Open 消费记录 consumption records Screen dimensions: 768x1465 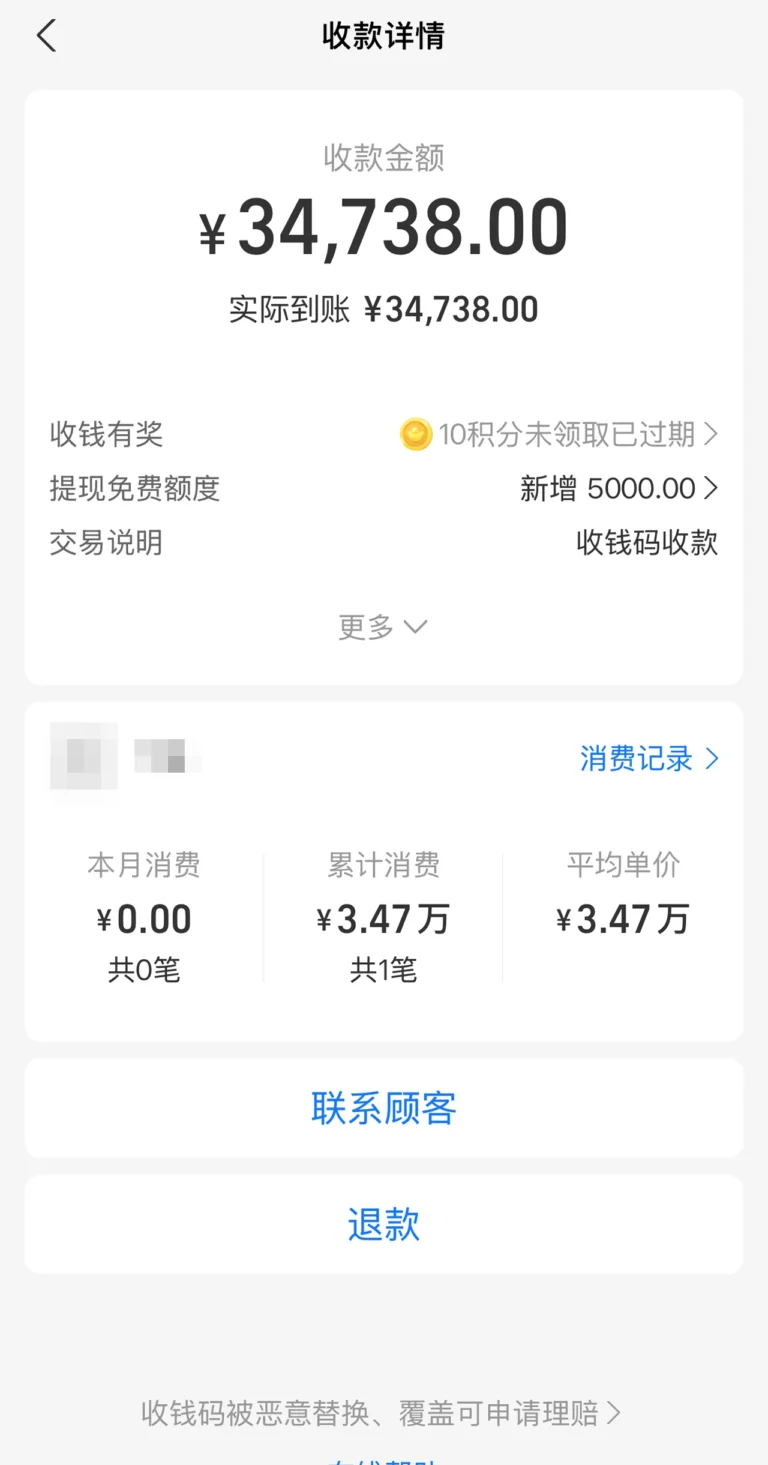634,759
